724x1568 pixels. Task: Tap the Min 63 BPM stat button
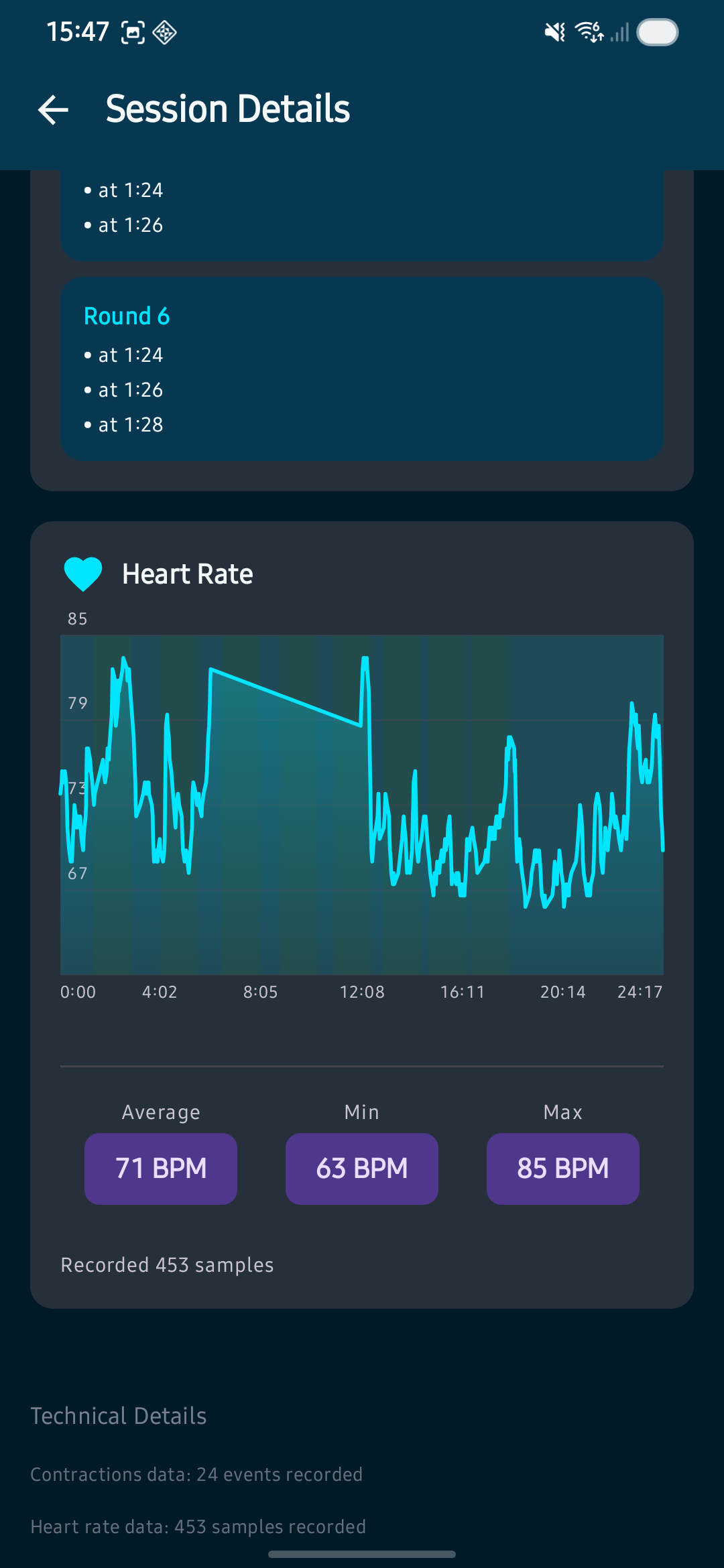tap(361, 1168)
